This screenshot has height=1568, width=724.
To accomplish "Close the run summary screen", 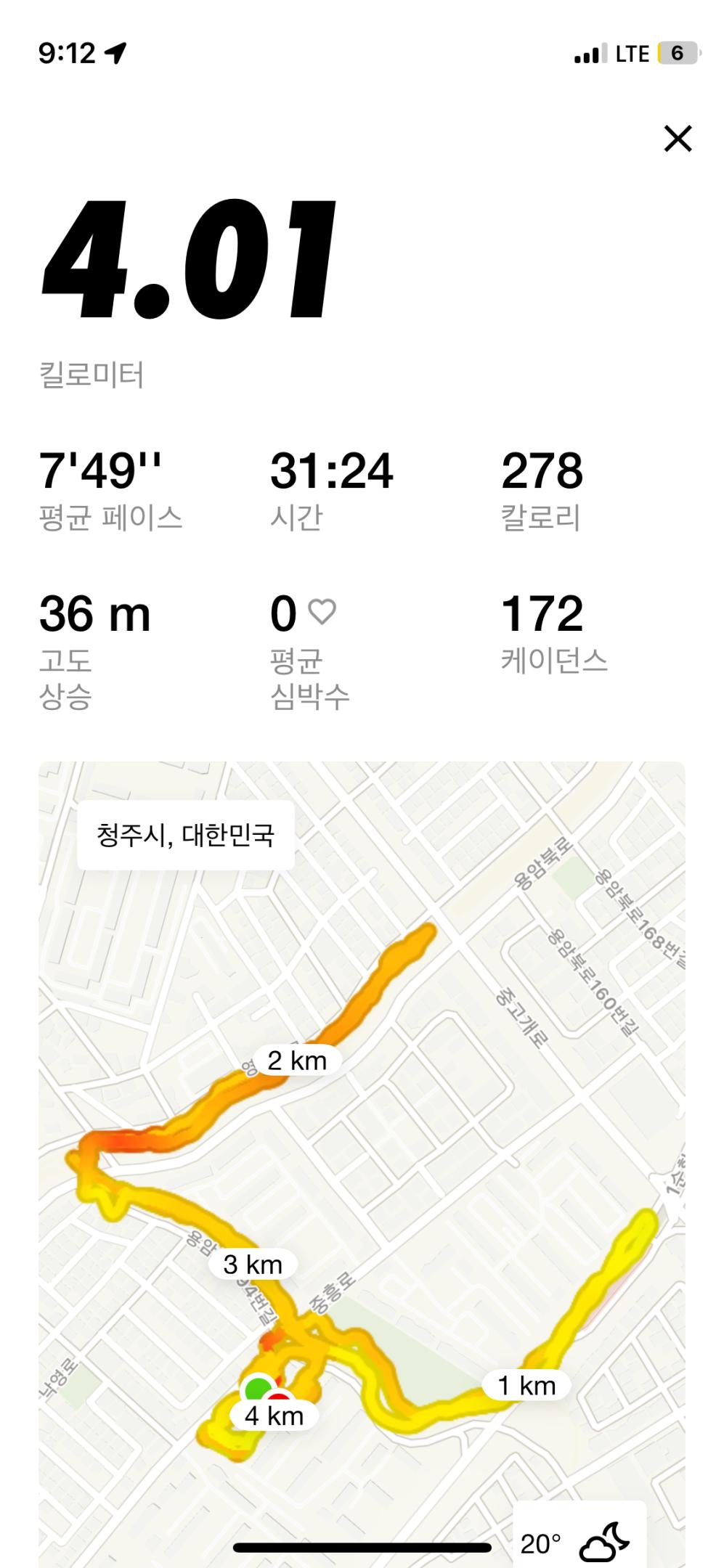I will [678, 139].
